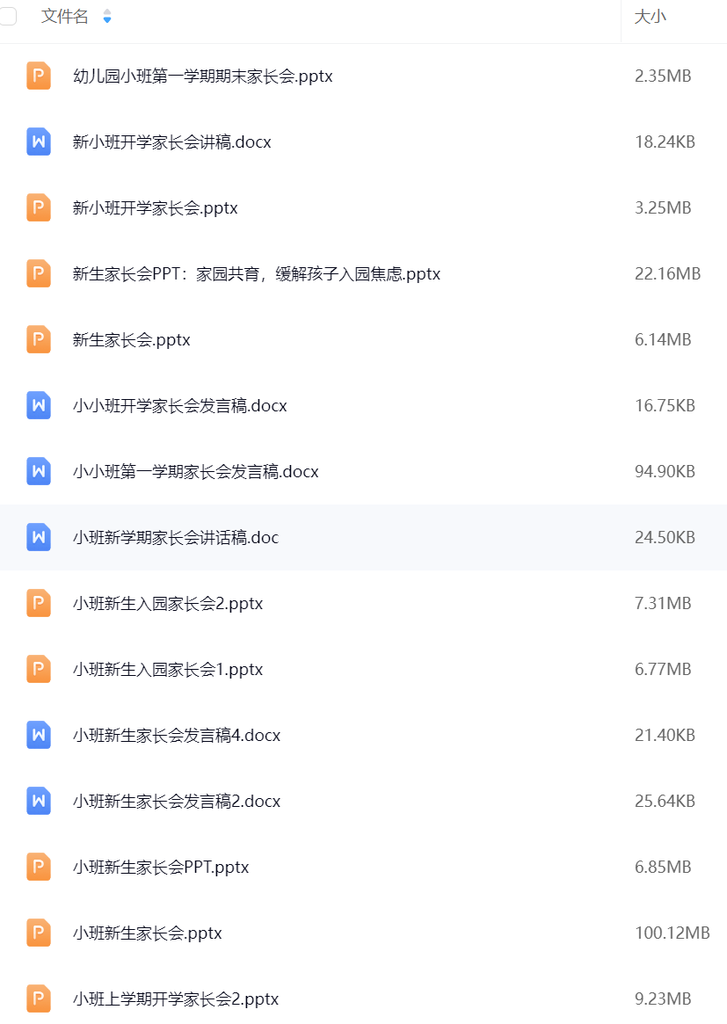
Task: Click the PPT icon next to 新生家长会.pptx
Action: [x=38, y=339]
